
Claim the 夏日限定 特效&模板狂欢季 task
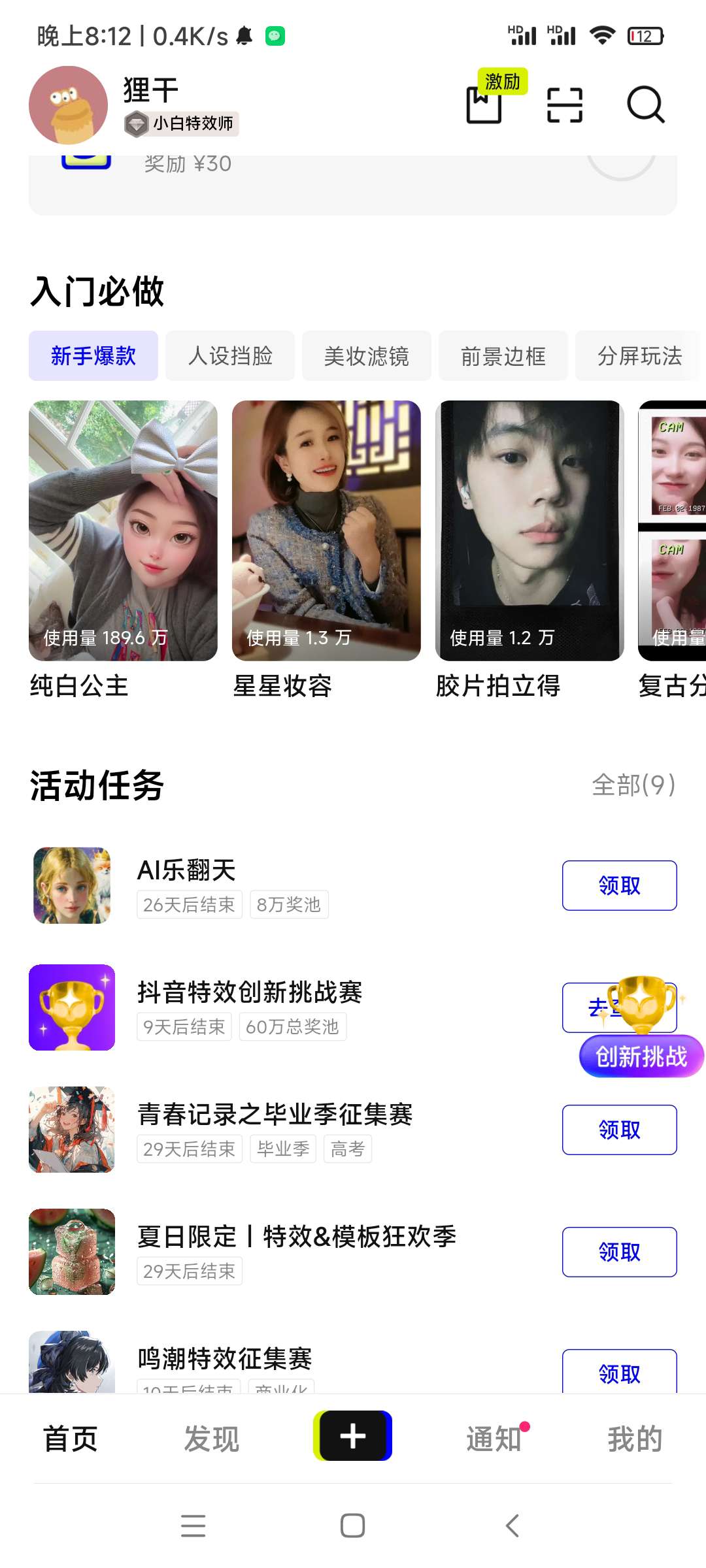tap(619, 1252)
